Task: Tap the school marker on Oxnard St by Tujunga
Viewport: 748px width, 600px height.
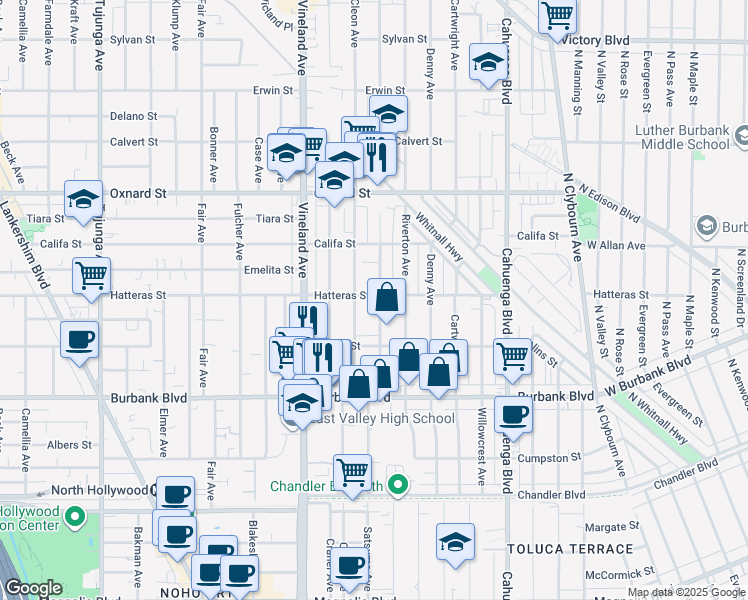Action: pyautogui.click(x=84, y=199)
